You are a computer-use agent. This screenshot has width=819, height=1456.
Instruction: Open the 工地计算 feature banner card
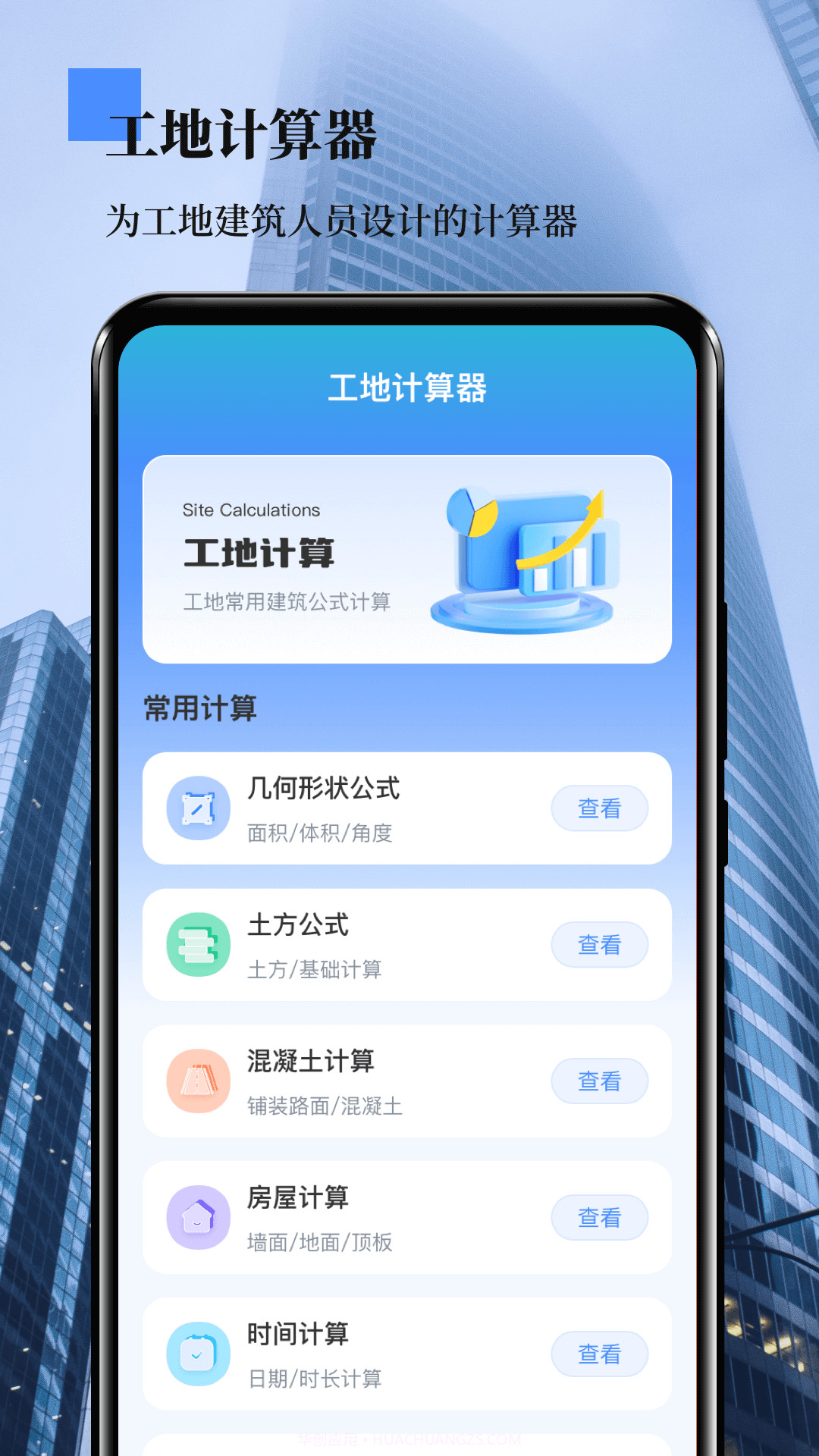pos(407,557)
